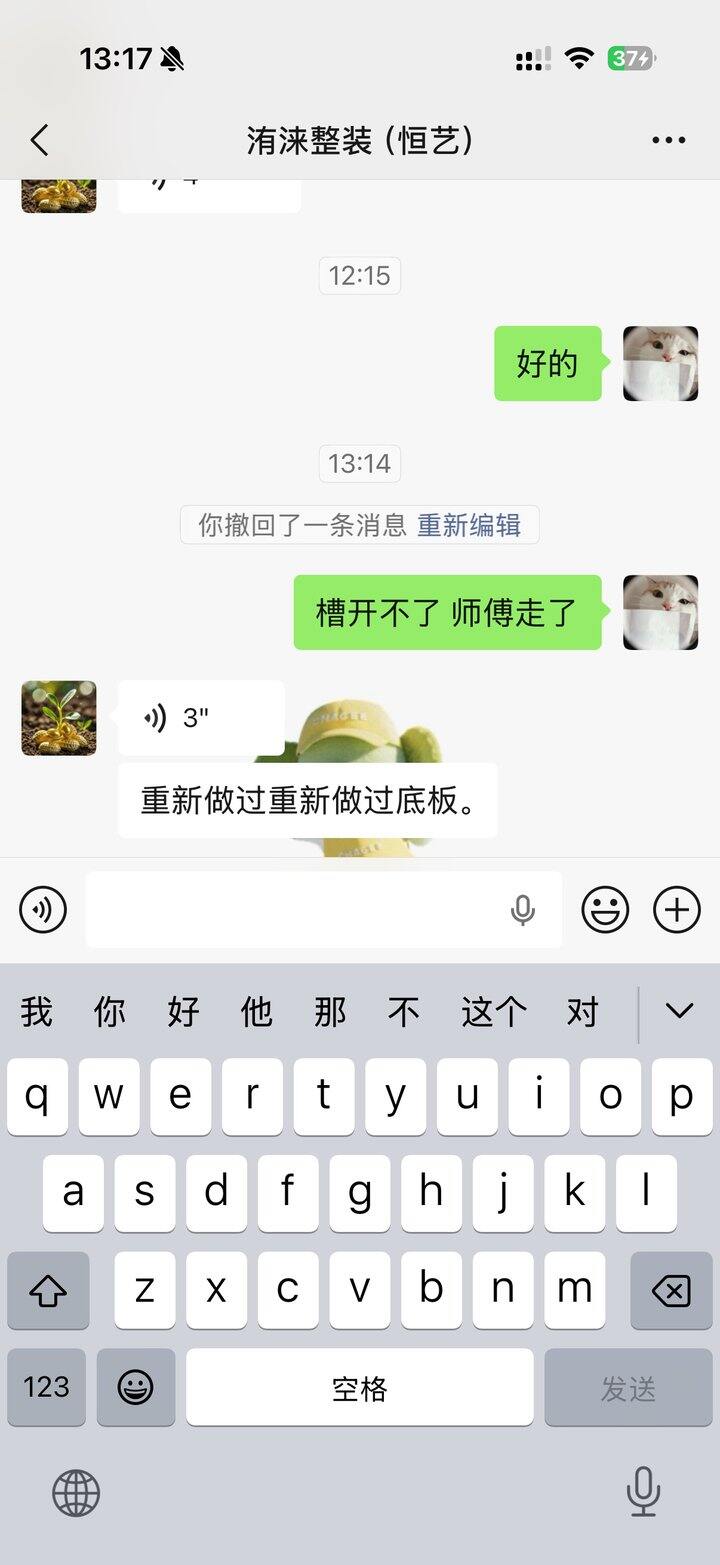720x1565 pixels.
Task: Switch to voice input mode
Action: [x=43, y=910]
